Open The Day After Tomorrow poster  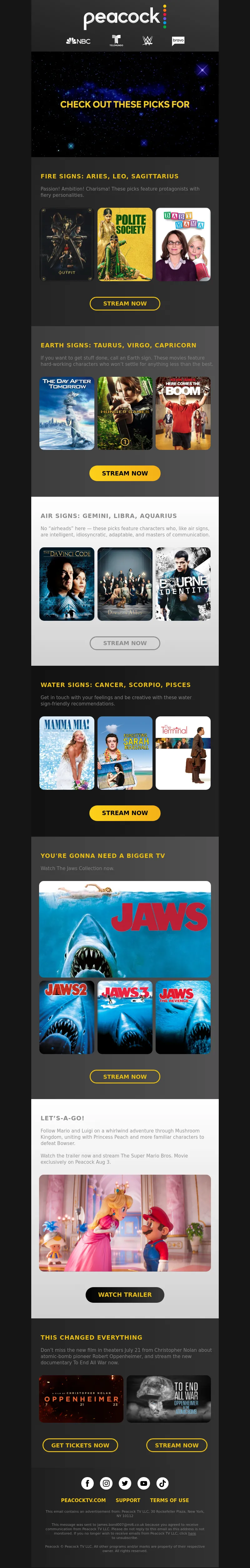click(67, 413)
